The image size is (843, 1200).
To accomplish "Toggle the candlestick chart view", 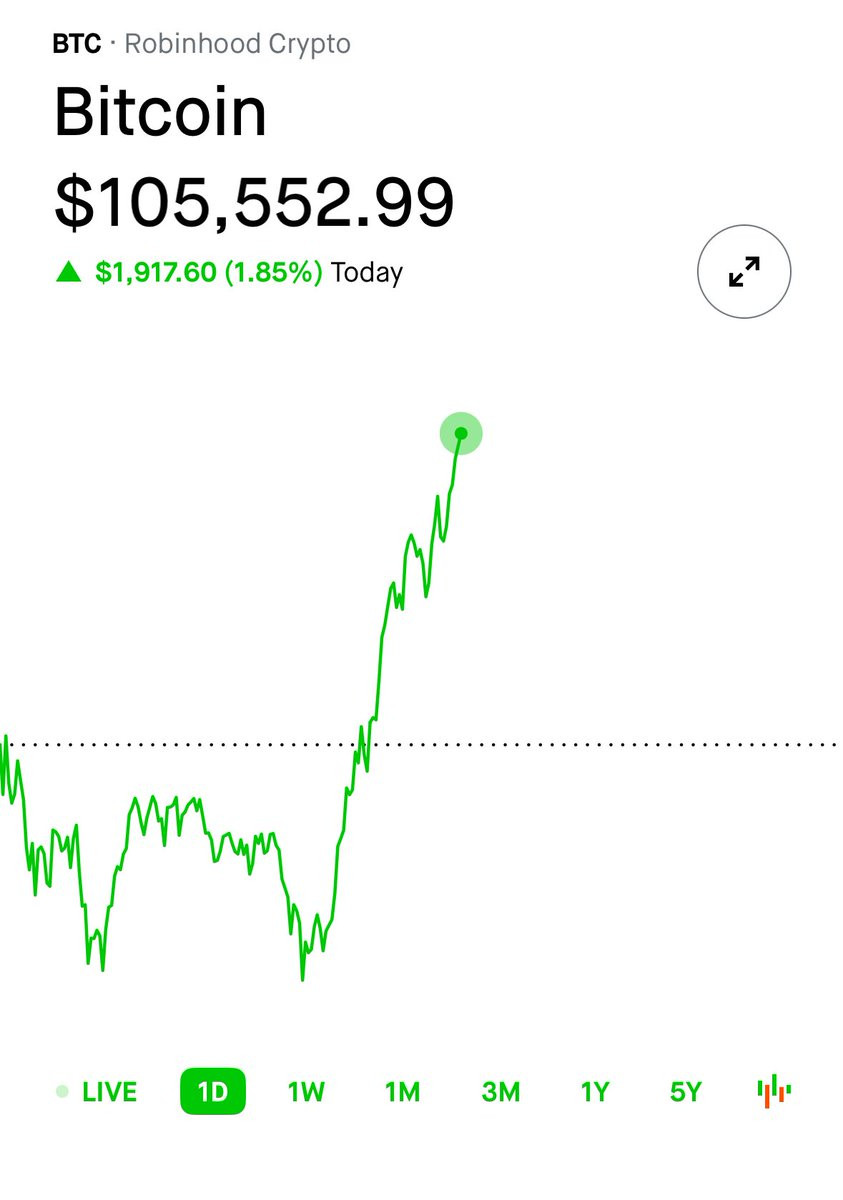I will (774, 1091).
